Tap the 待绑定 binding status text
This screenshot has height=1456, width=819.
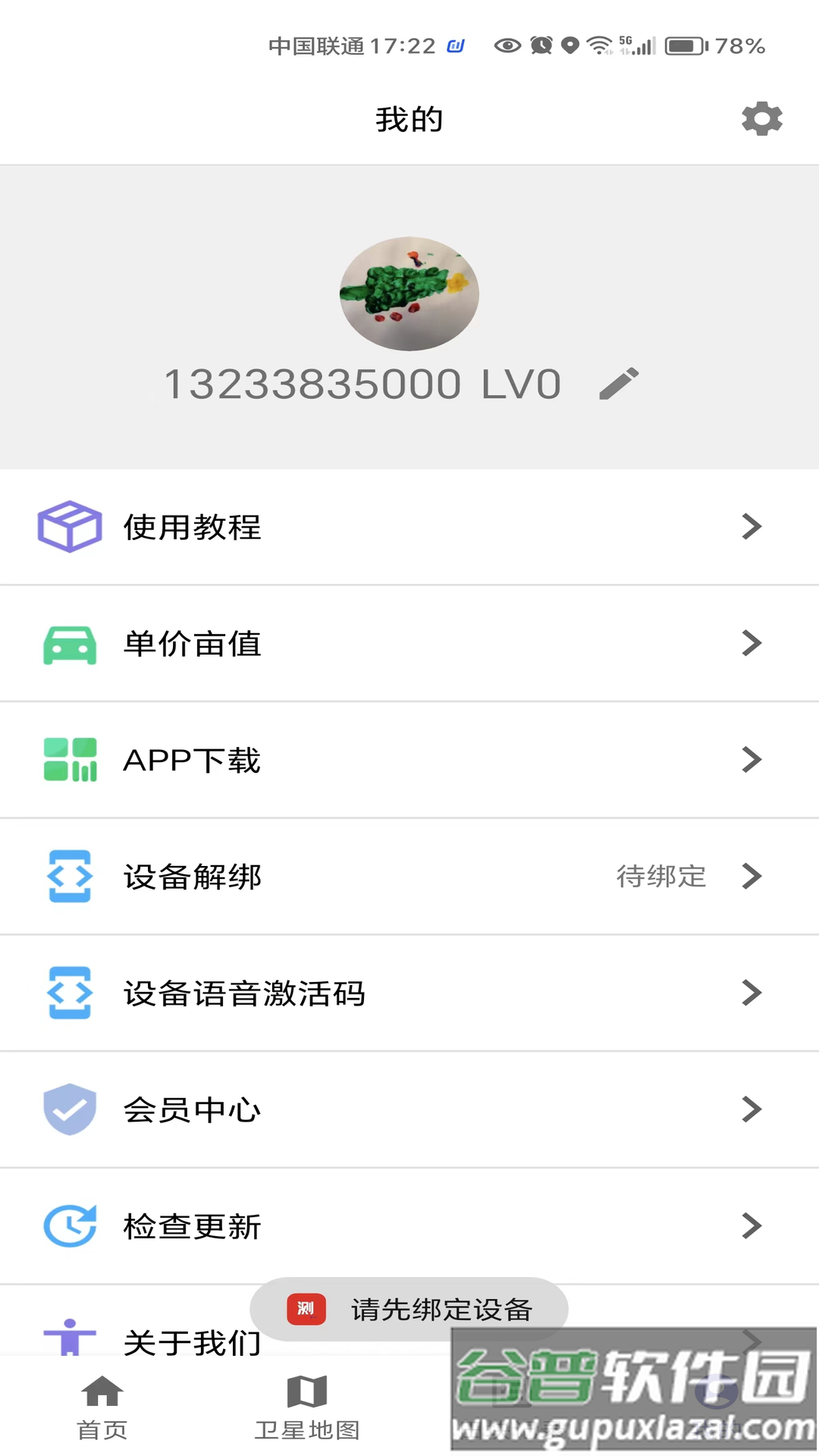662,877
